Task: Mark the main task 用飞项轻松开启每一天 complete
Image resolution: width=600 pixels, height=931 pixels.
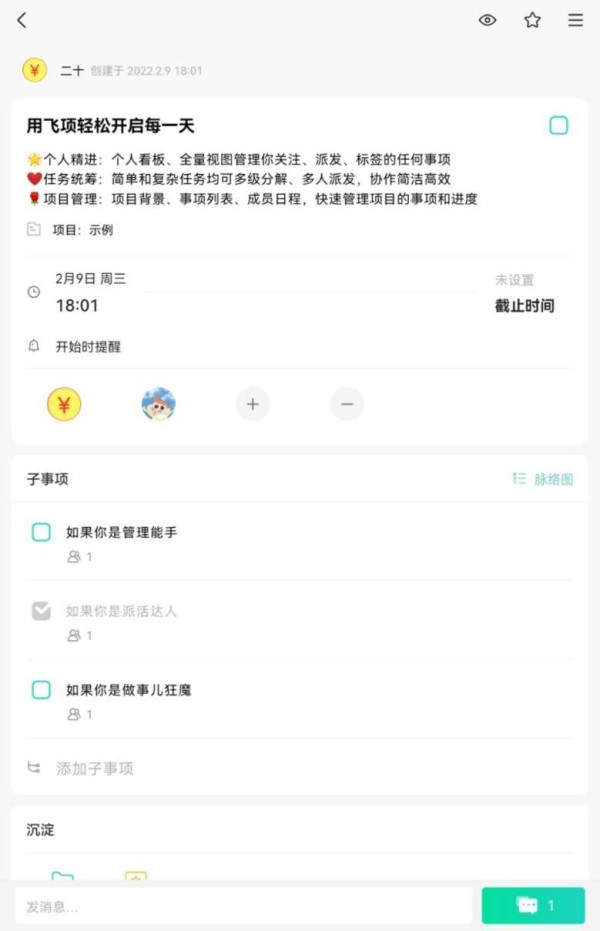Action: click(x=559, y=125)
